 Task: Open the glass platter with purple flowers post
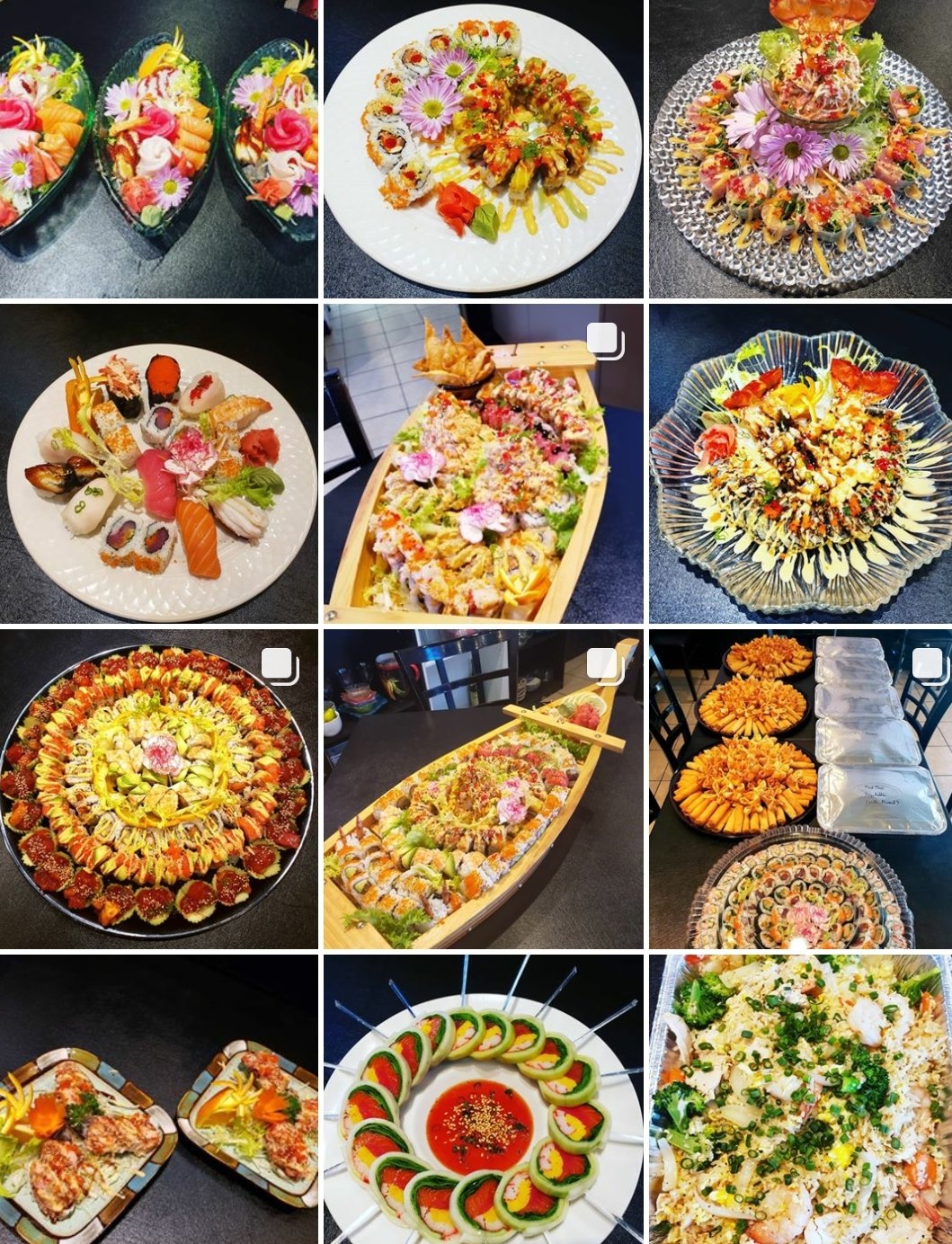pyautogui.click(x=800, y=148)
